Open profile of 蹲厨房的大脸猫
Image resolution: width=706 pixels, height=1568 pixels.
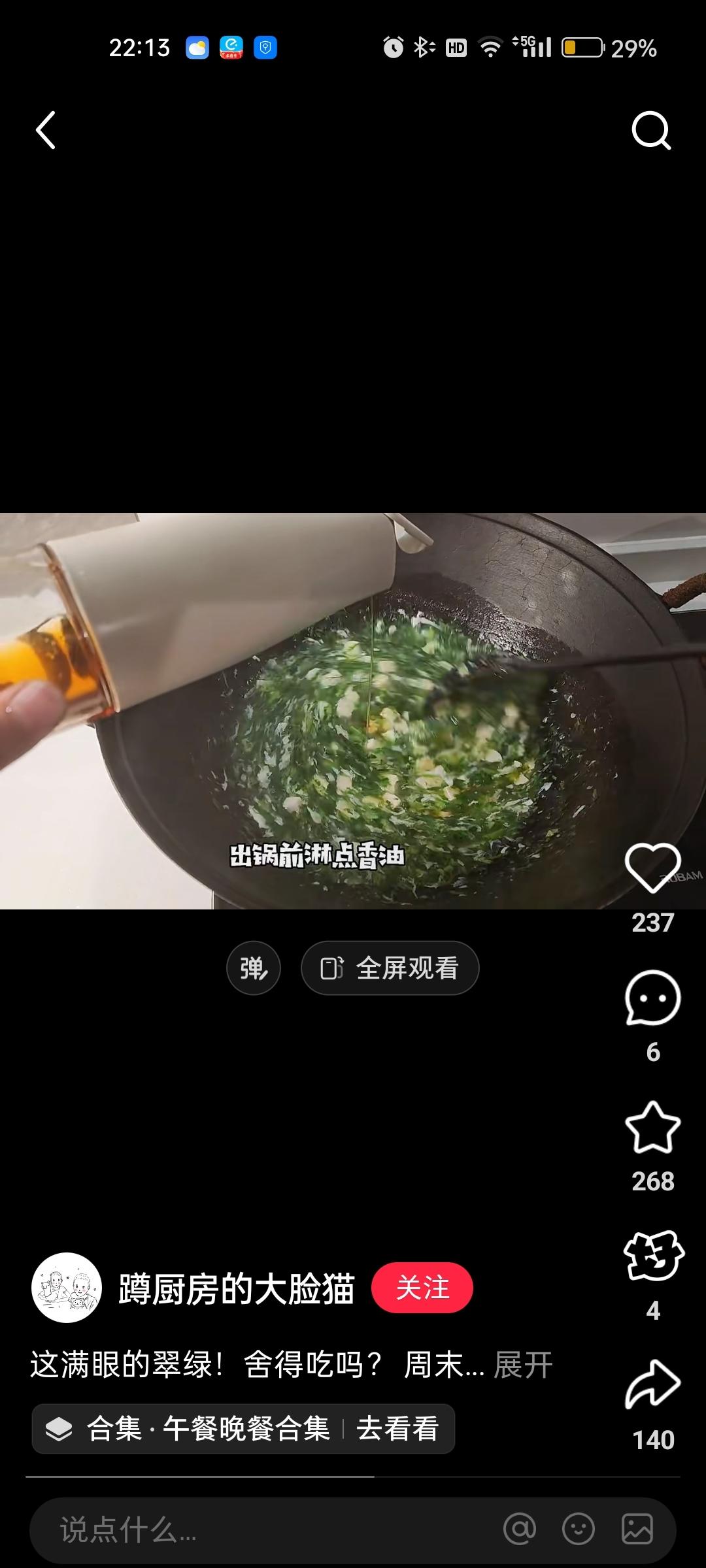tap(237, 1288)
